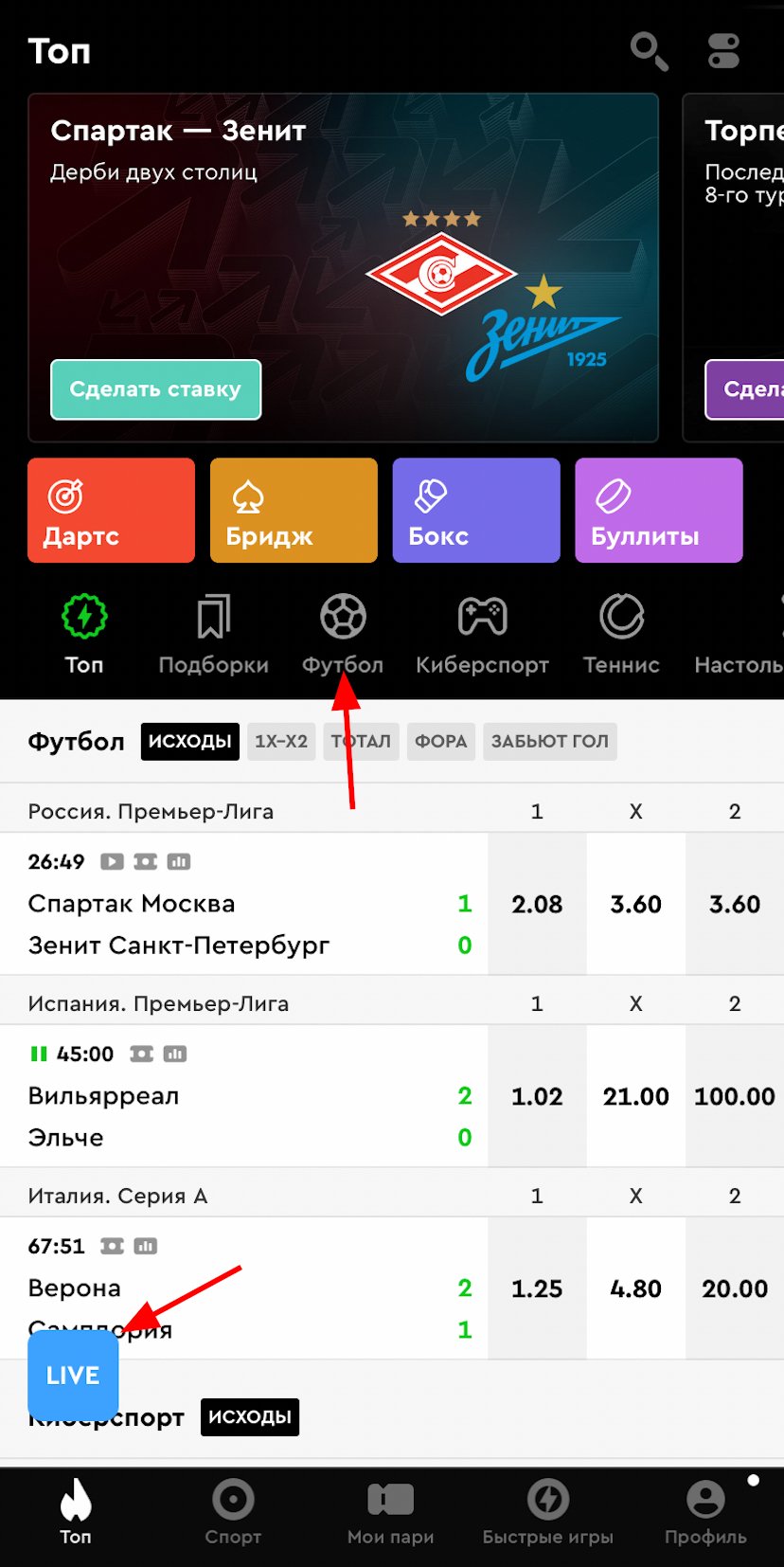Pick the 21.00 draw odds for Вильярреал–Эльче

[x=635, y=1097]
